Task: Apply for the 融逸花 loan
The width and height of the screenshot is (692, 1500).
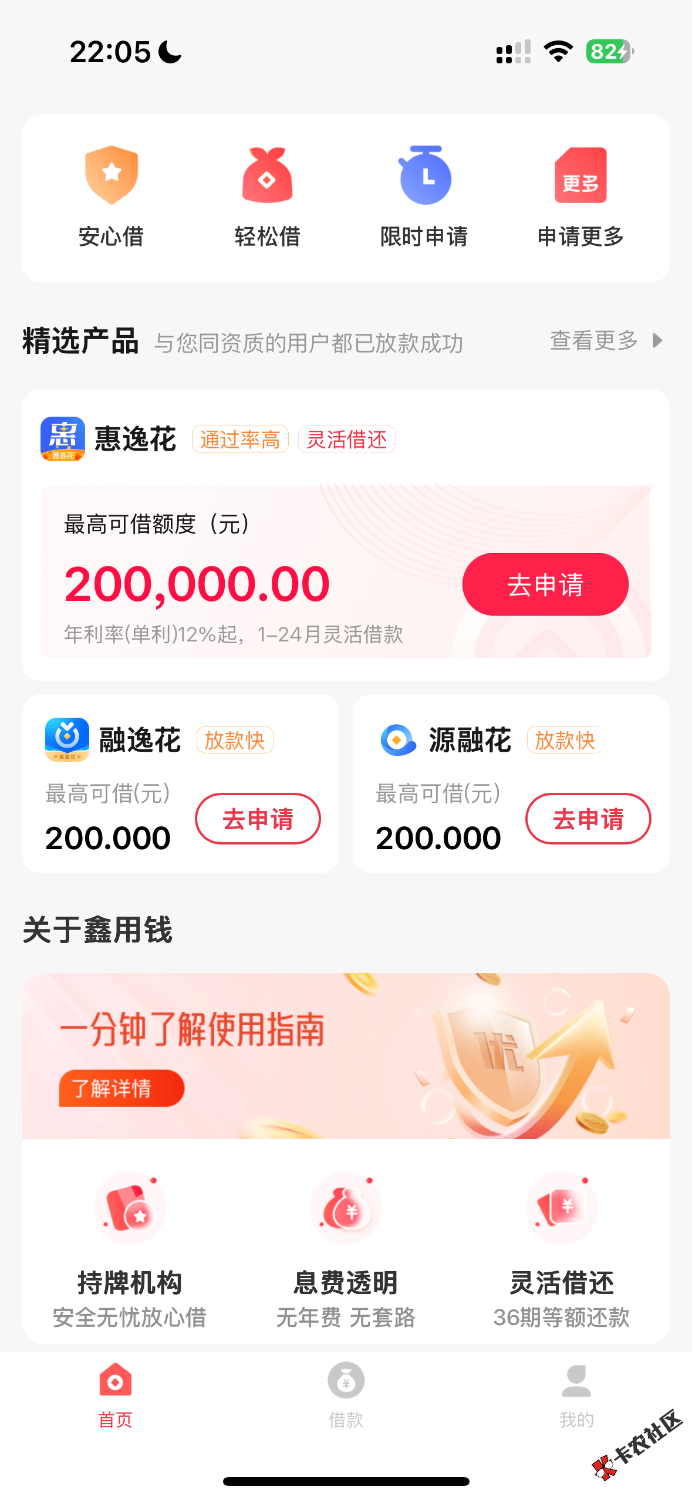Action: coord(258,820)
